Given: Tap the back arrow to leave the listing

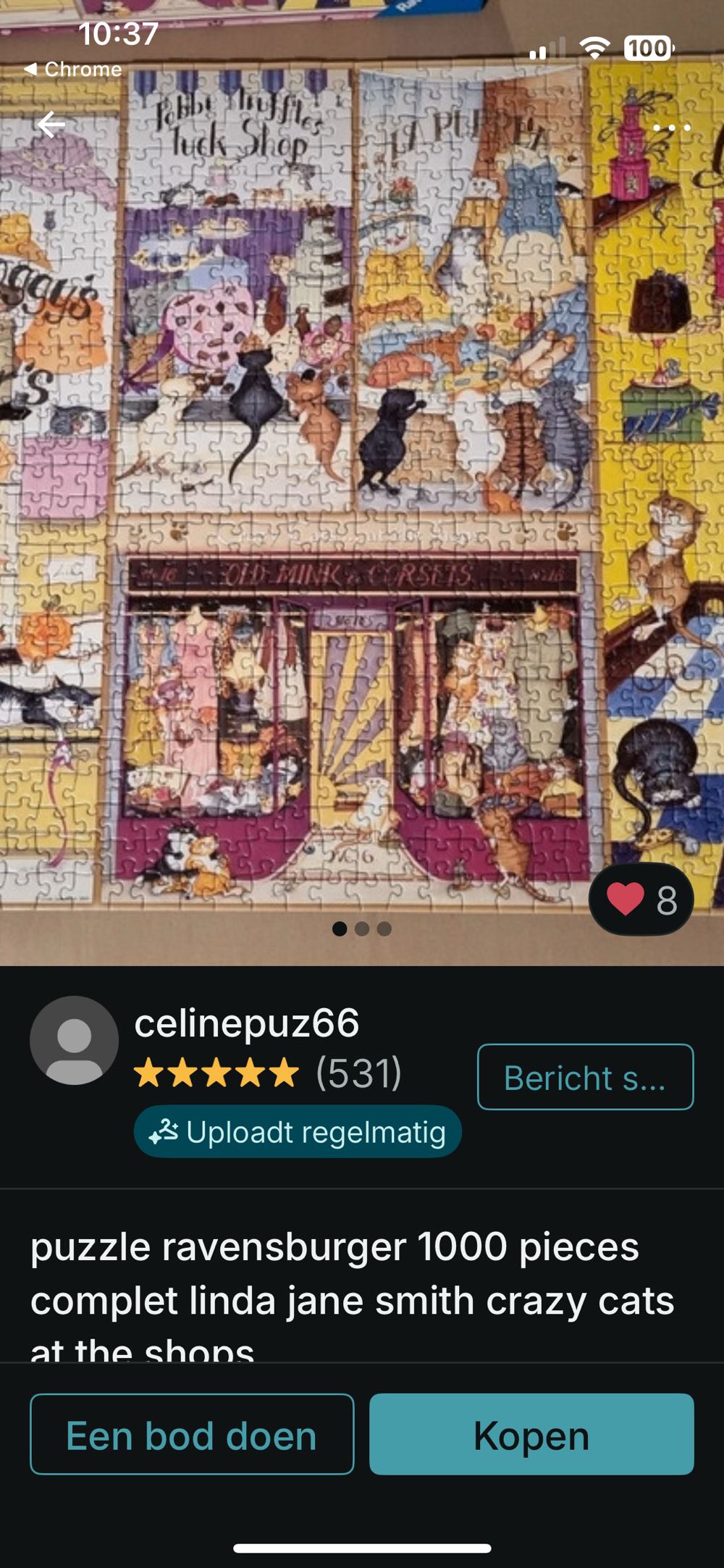Looking at the screenshot, I should coord(51,125).
